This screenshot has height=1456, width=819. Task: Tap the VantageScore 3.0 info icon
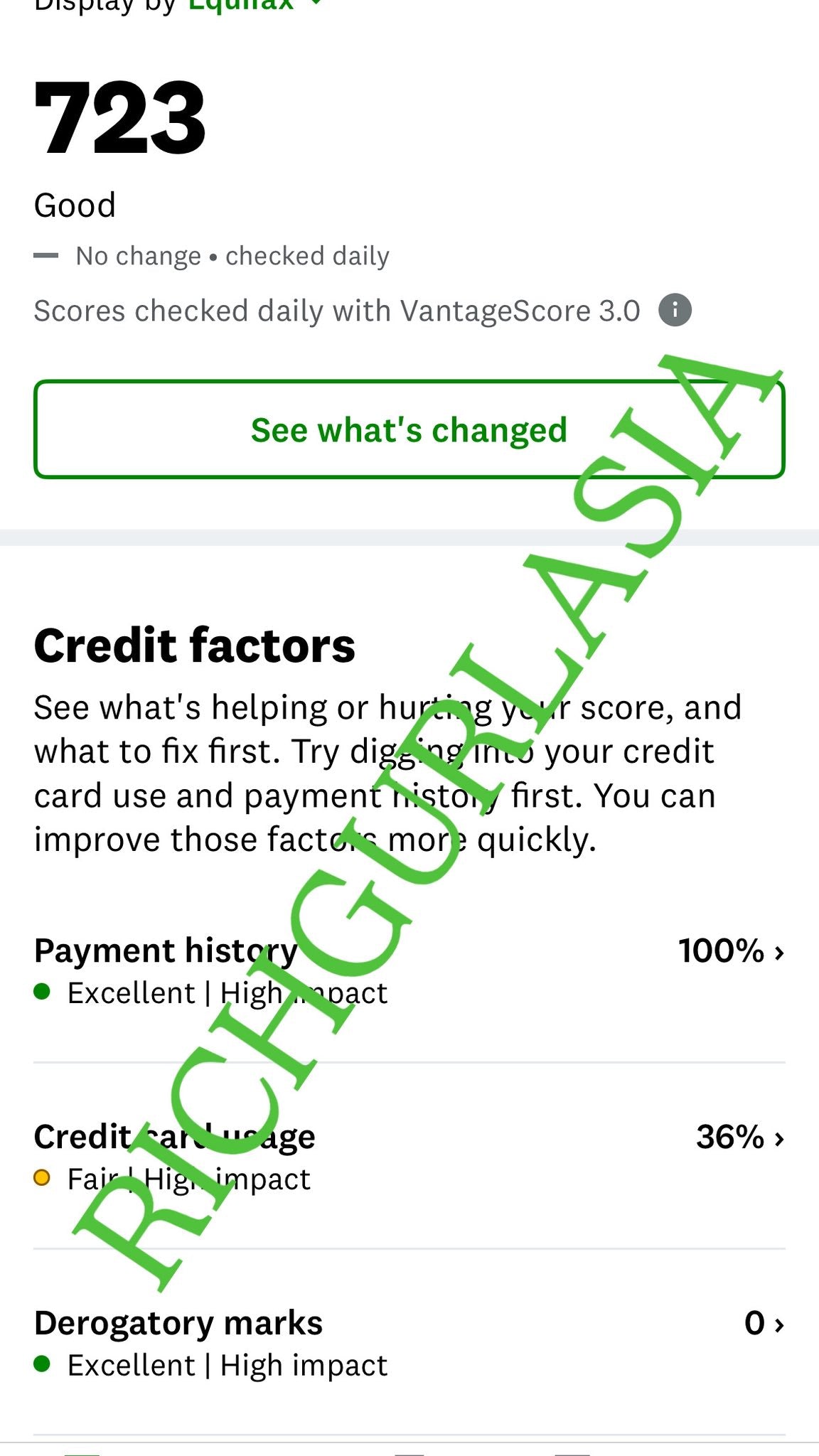pos(675,311)
